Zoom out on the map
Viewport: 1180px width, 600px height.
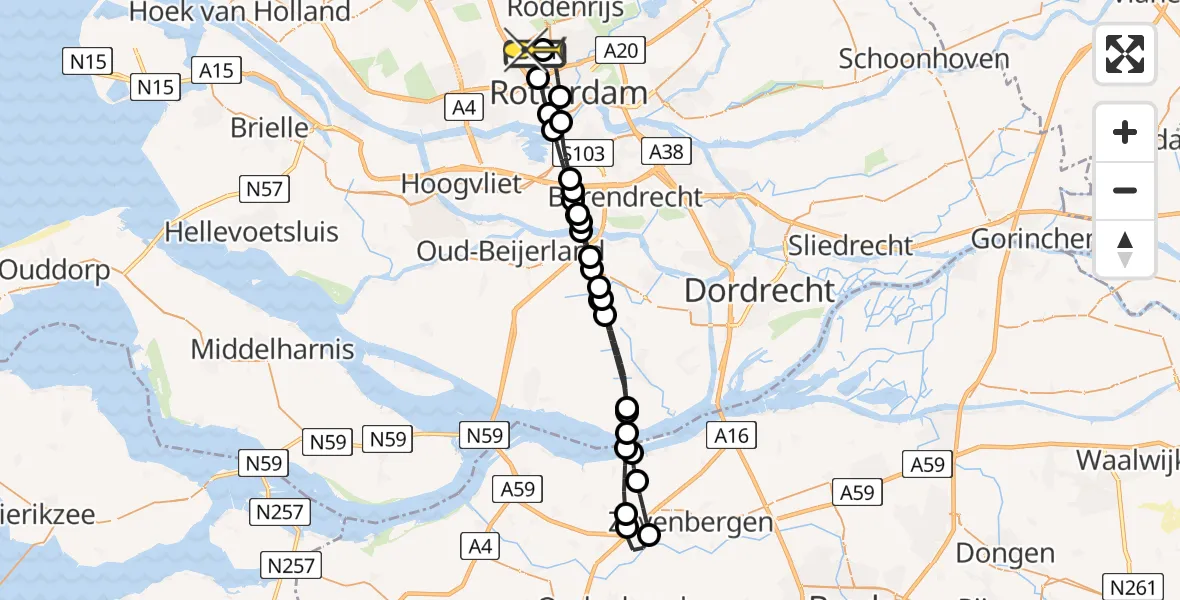(1125, 190)
